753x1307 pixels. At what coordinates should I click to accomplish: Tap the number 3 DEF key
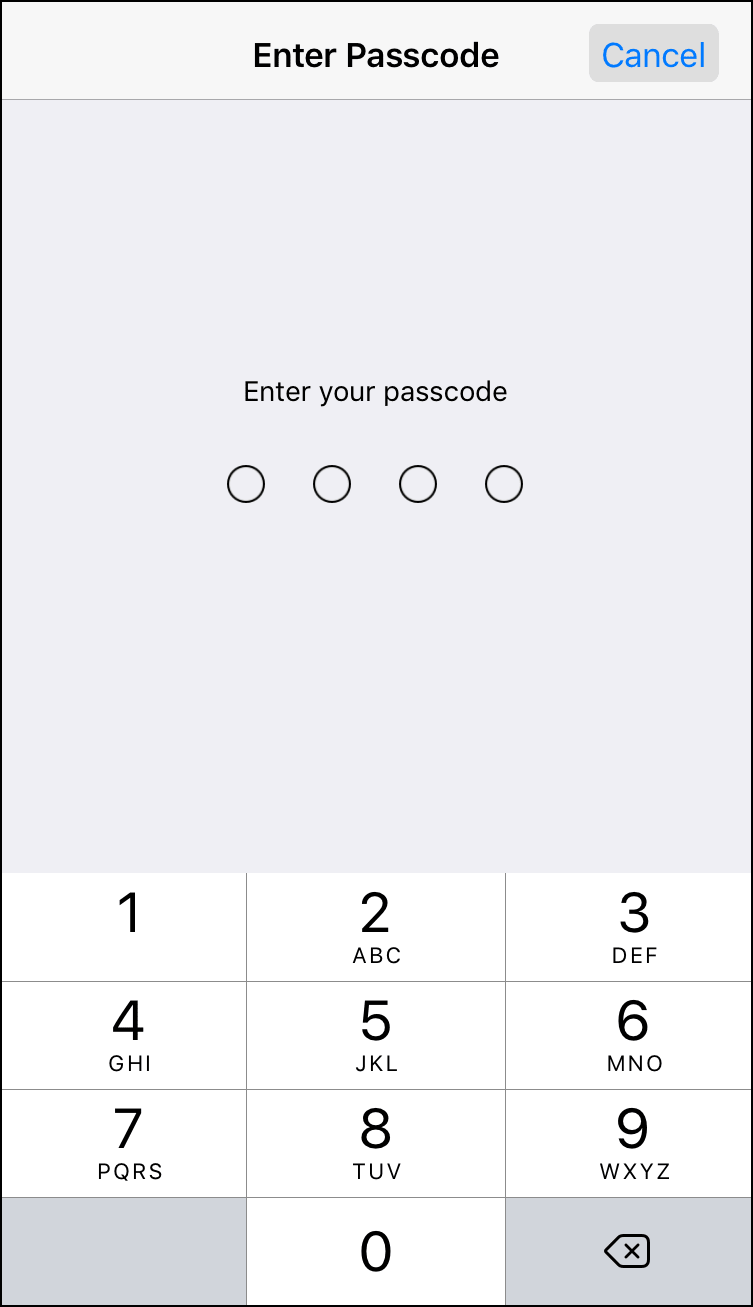pos(627,927)
